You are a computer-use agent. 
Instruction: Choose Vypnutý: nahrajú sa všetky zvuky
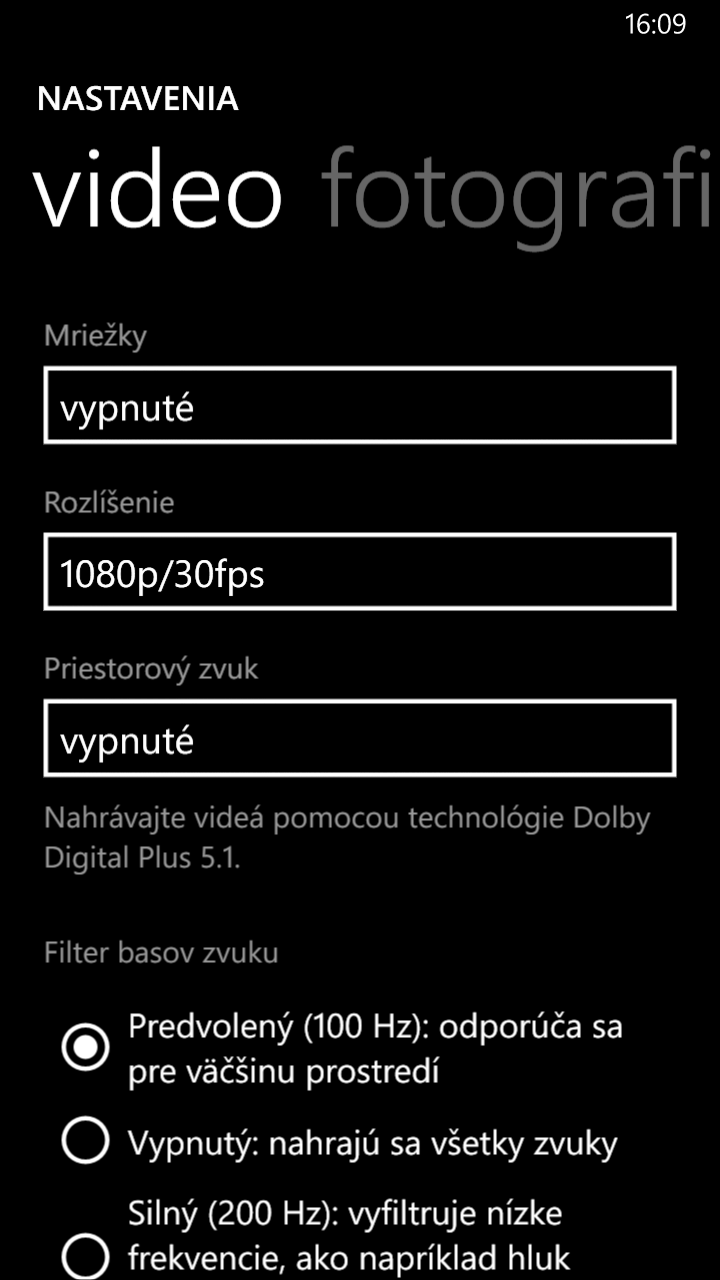coord(85,1140)
